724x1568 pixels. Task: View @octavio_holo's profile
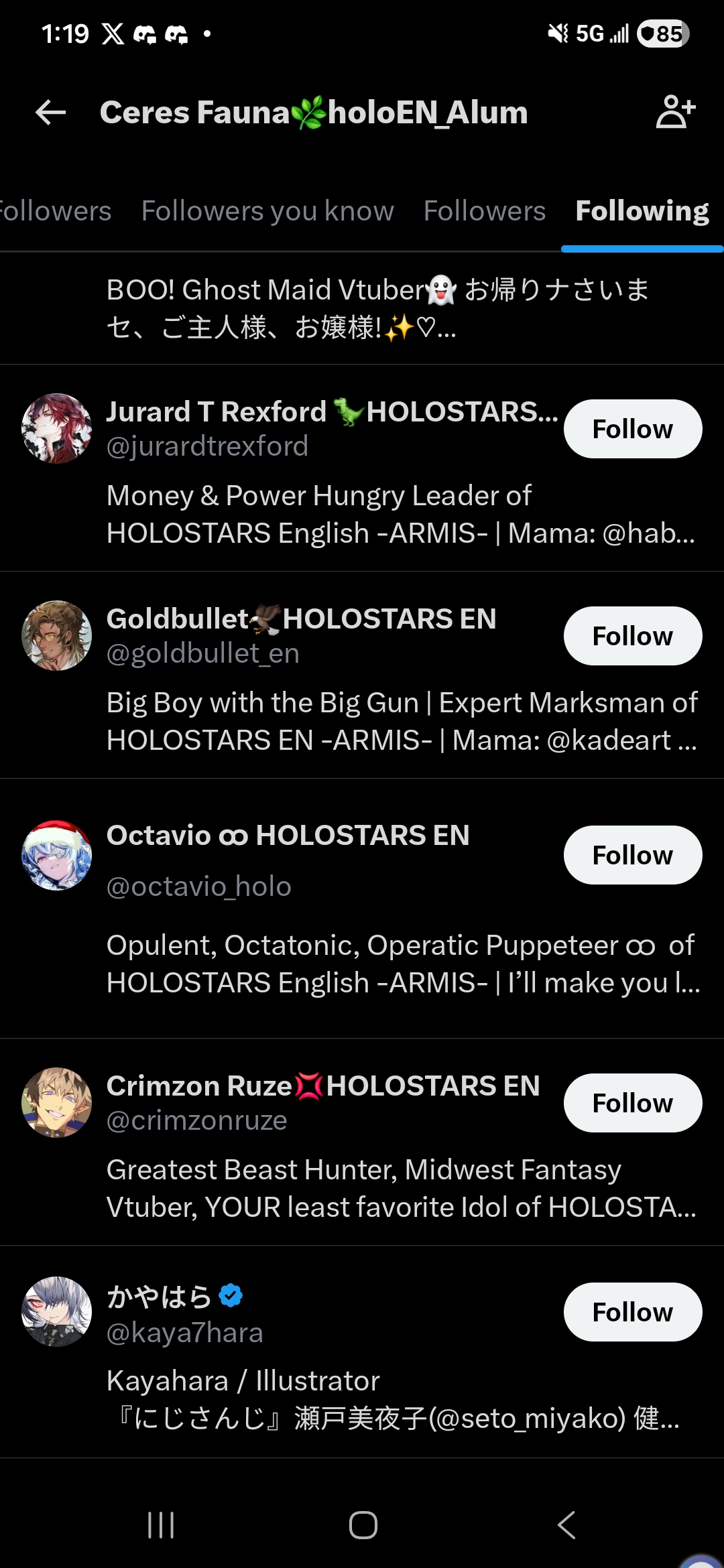pyautogui.click(x=362, y=909)
